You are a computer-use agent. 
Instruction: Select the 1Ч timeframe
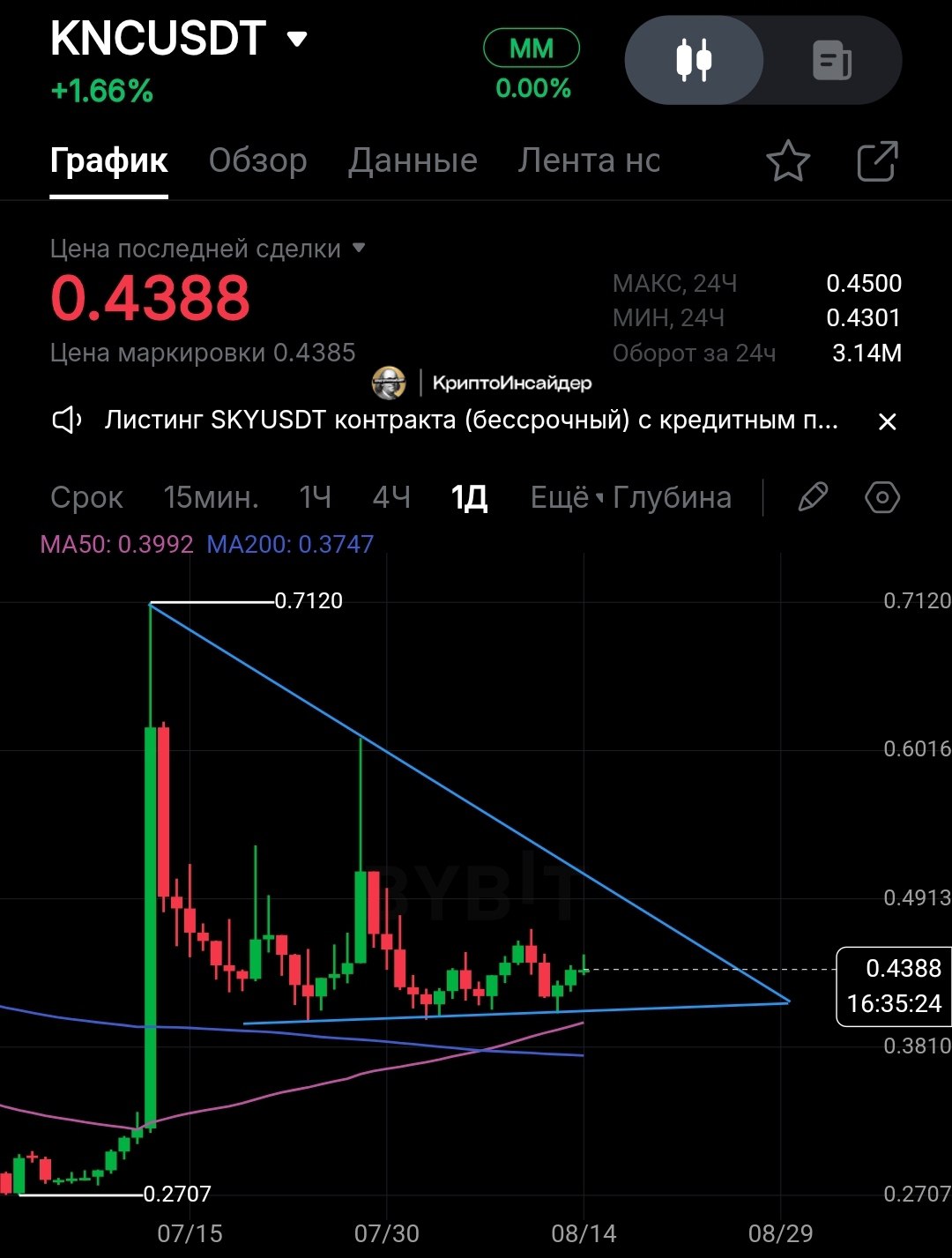[315, 498]
